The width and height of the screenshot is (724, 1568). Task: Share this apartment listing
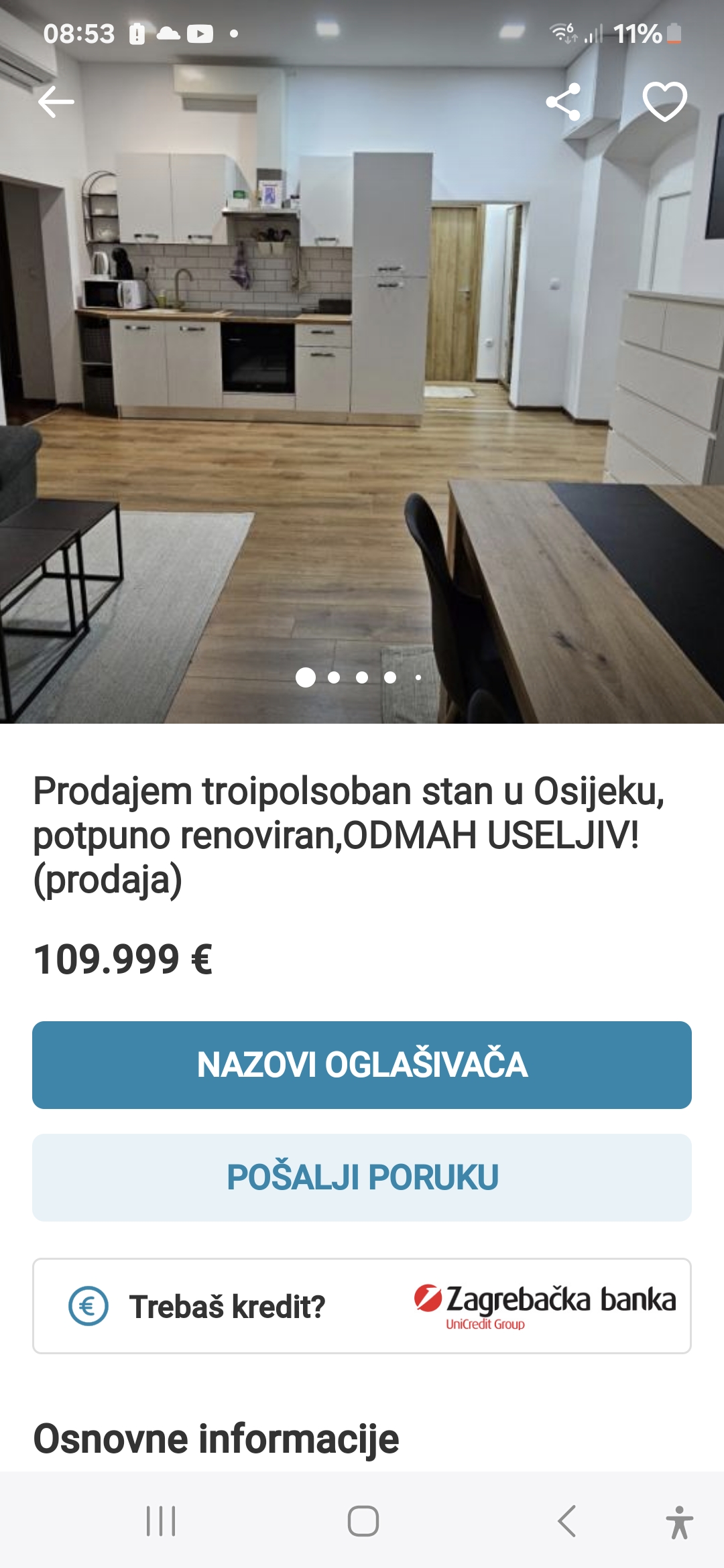click(x=563, y=102)
